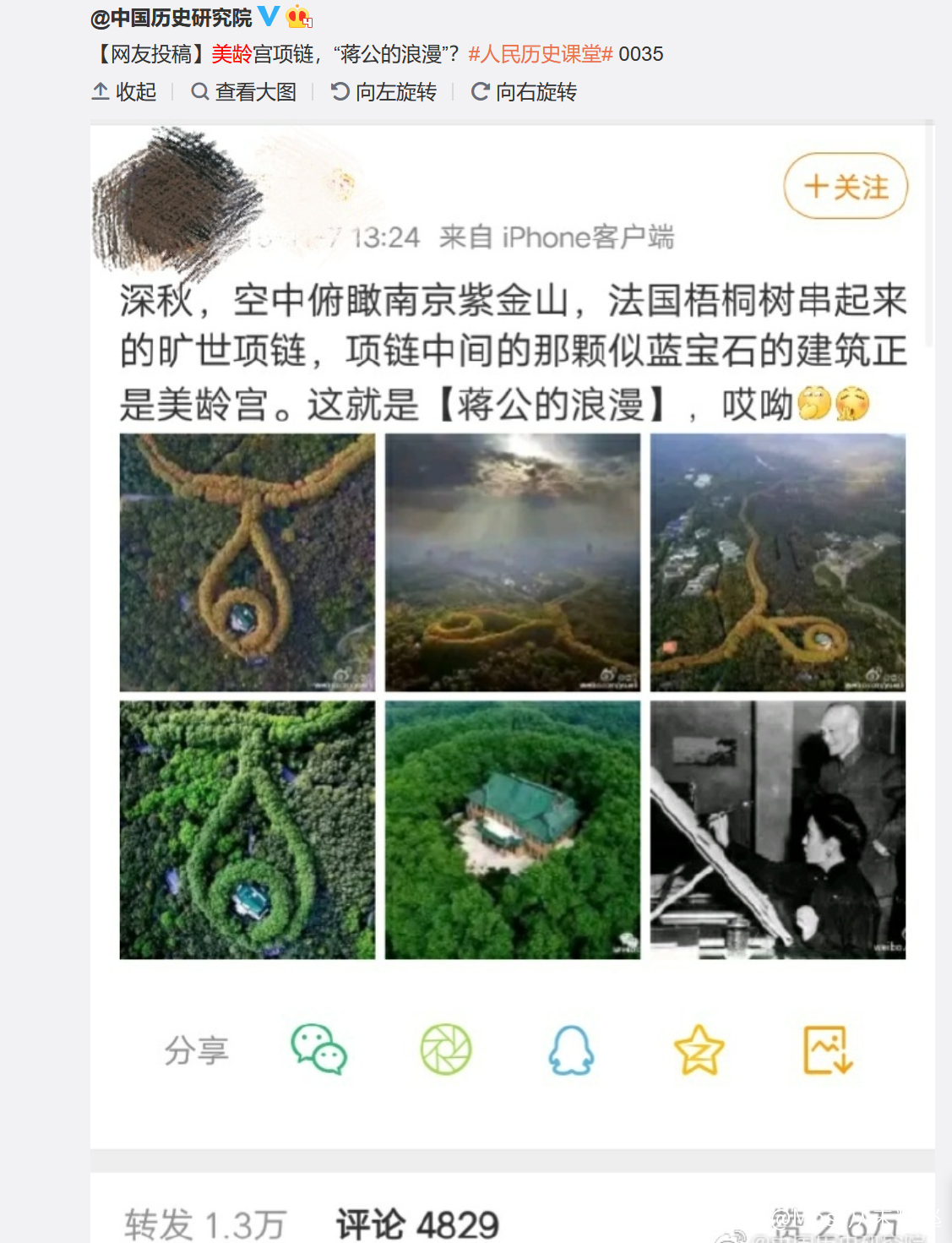Image resolution: width=952 pixels, height=1243 pixels.
Task: Rotate the image right with 向右旋转
Action: [x=525, y=92]
